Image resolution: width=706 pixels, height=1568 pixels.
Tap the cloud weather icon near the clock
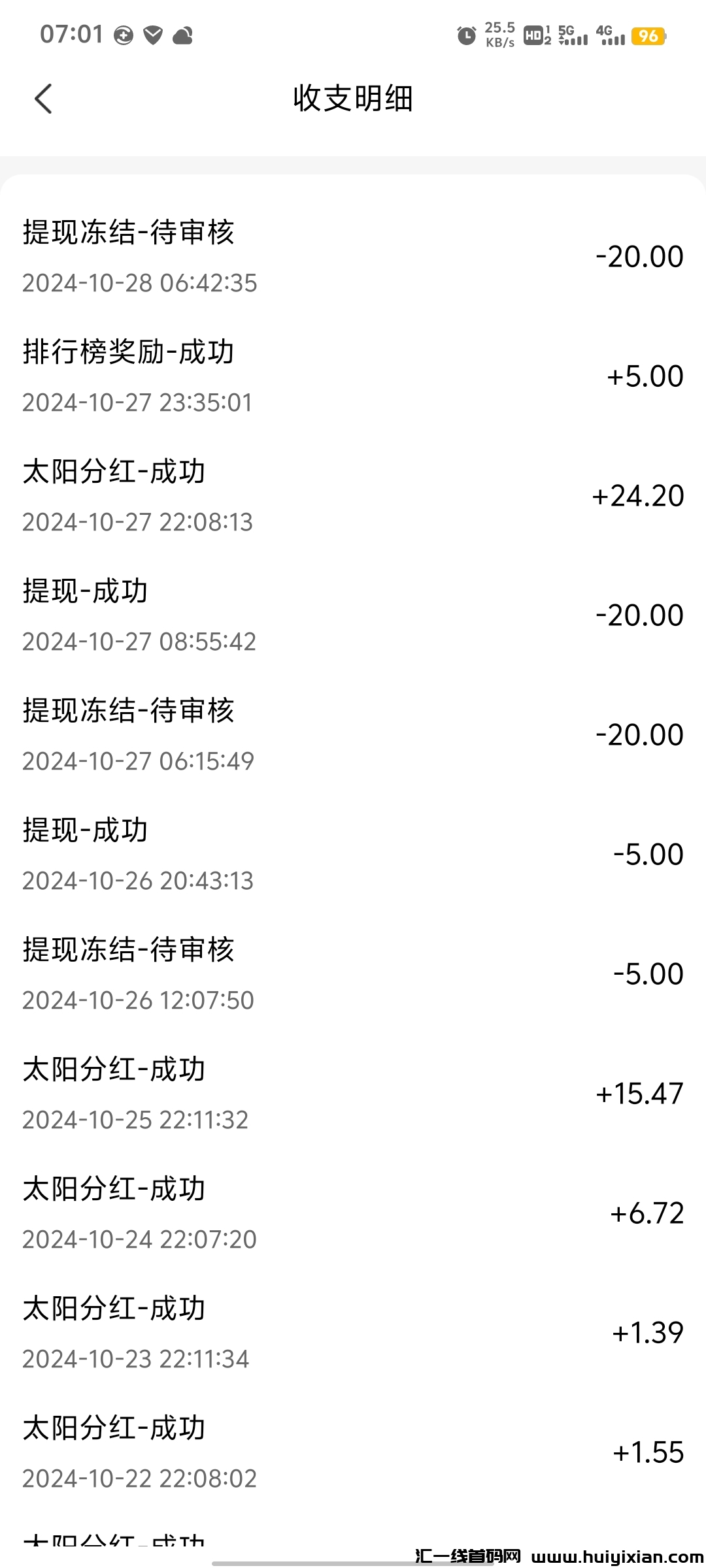click(x=183, y=35)
